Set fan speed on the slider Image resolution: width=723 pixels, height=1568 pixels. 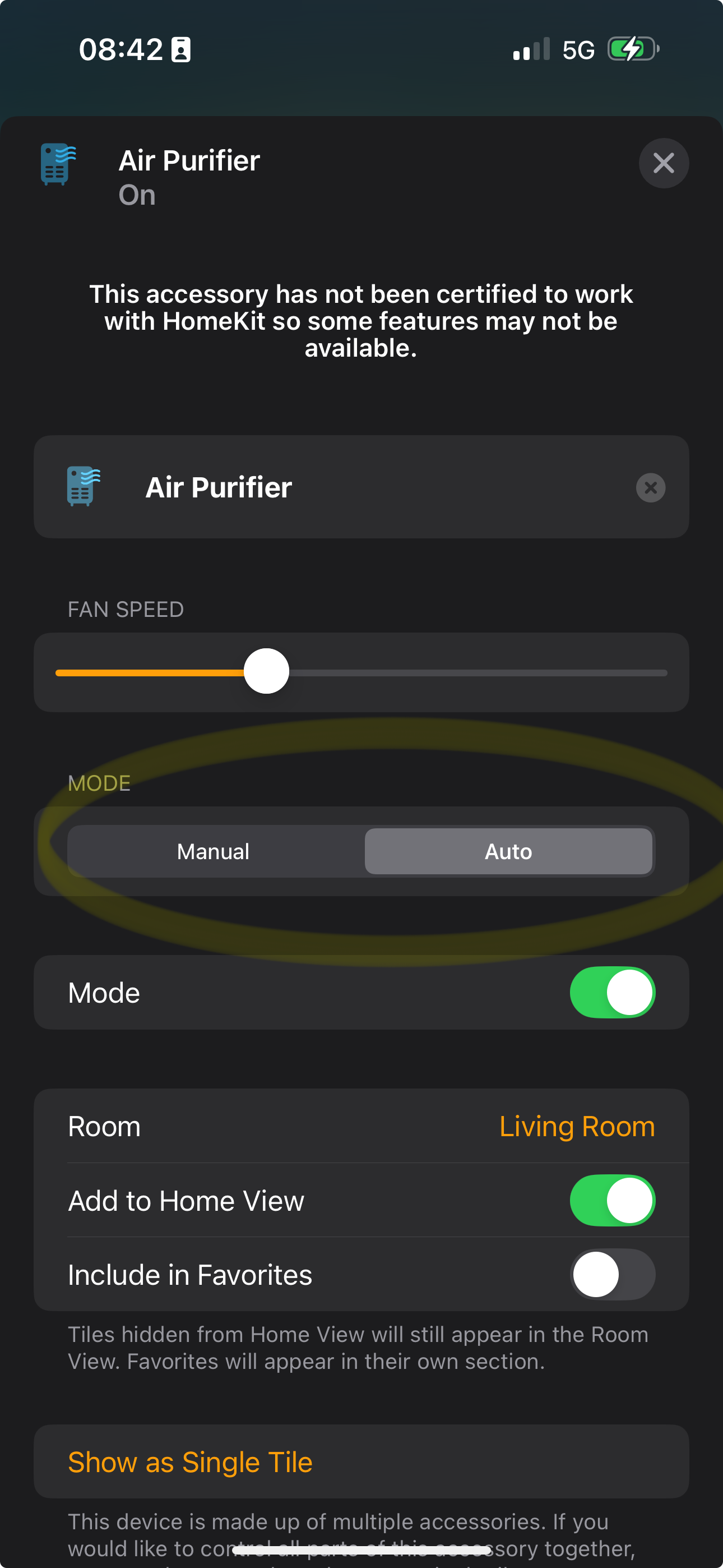[x=267, y=671]
